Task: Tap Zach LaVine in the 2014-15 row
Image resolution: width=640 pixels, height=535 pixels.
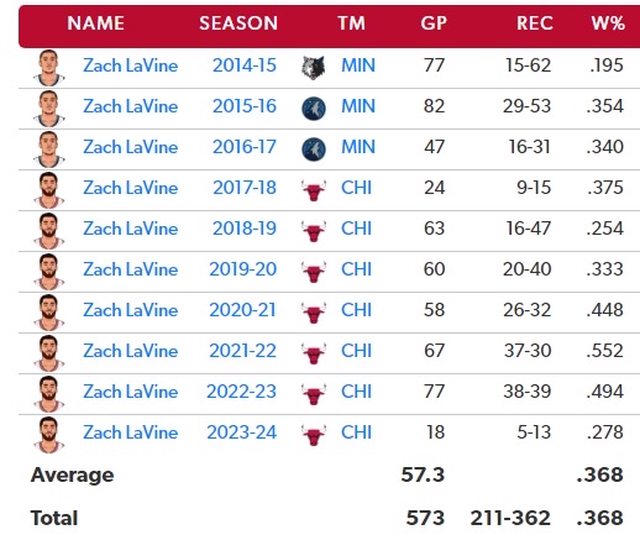Action: coord(130,66)
